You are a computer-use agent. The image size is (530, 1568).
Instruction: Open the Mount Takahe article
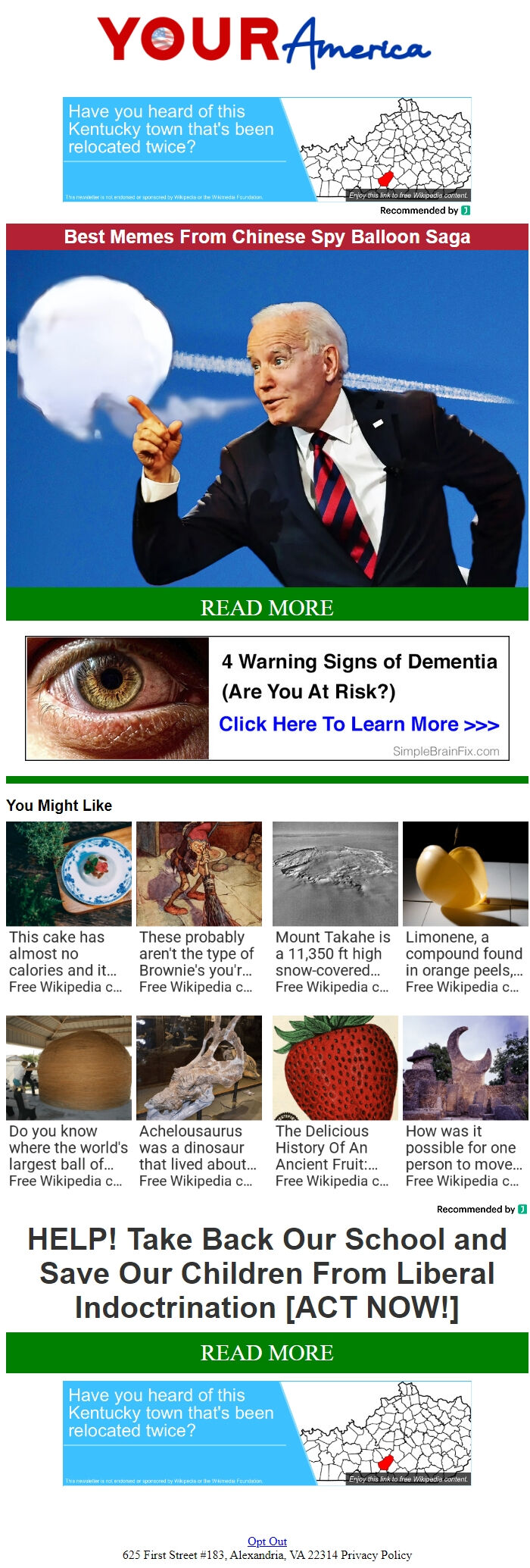pyautogui.click(x=335, y=907)
